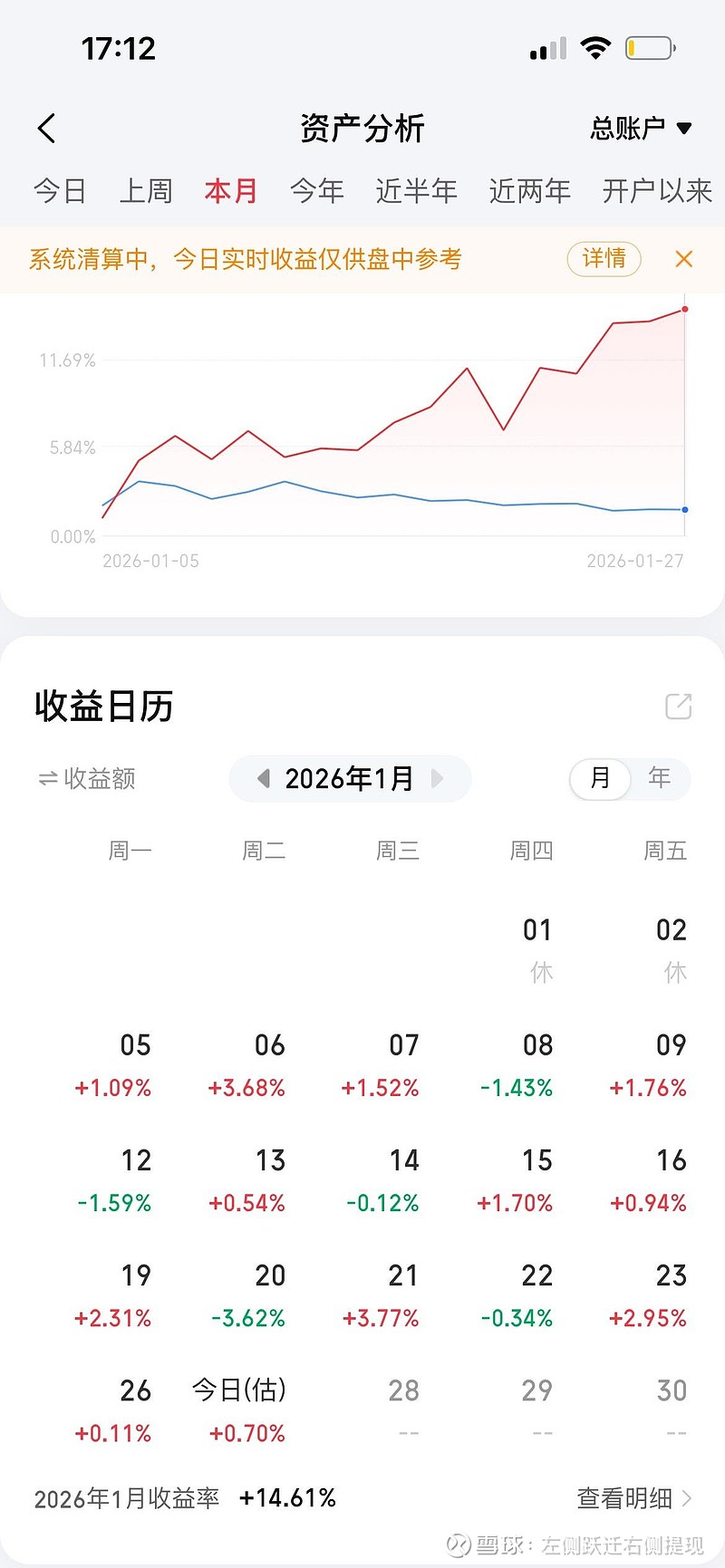
Task: Open the share icon beside 收益日历
Action: [678, 707]
